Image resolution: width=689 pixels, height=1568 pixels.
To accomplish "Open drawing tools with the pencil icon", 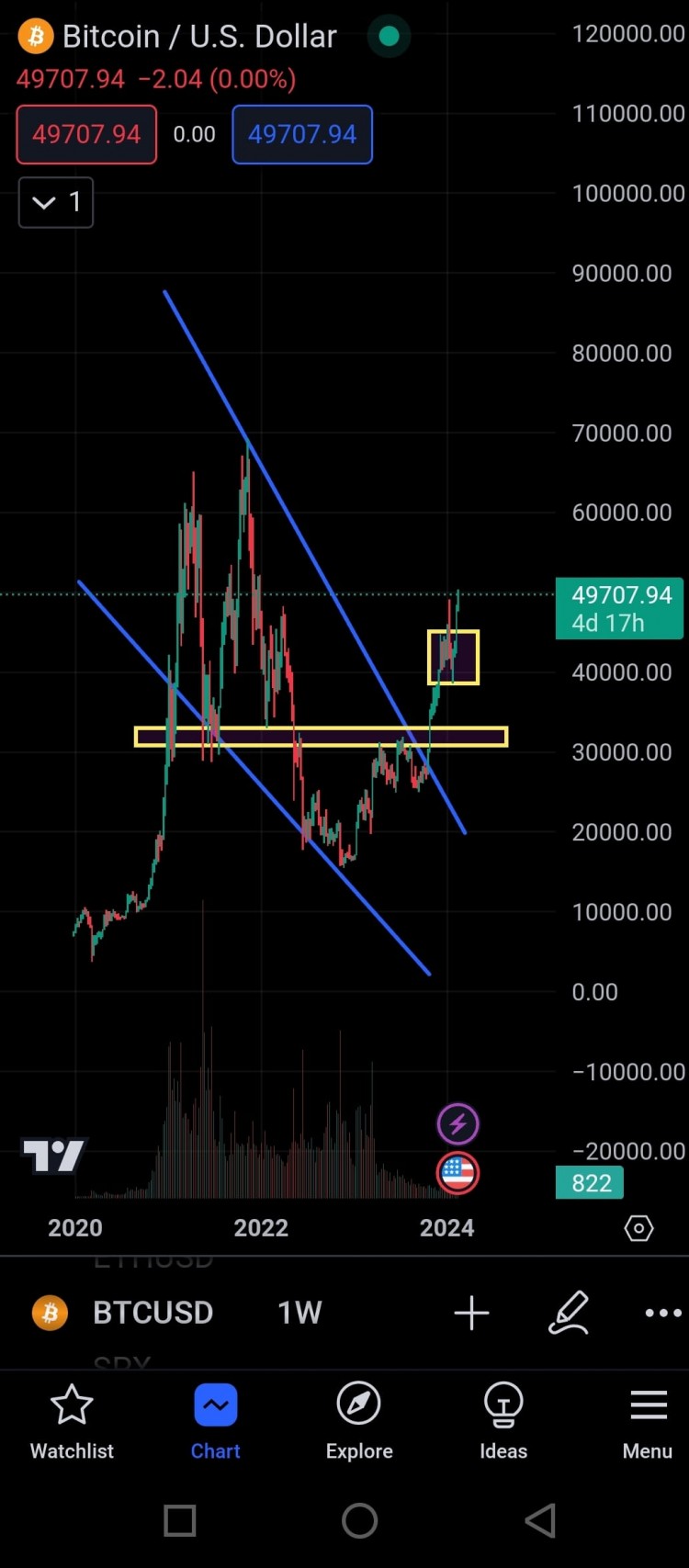I will [x=569, y=1313].
